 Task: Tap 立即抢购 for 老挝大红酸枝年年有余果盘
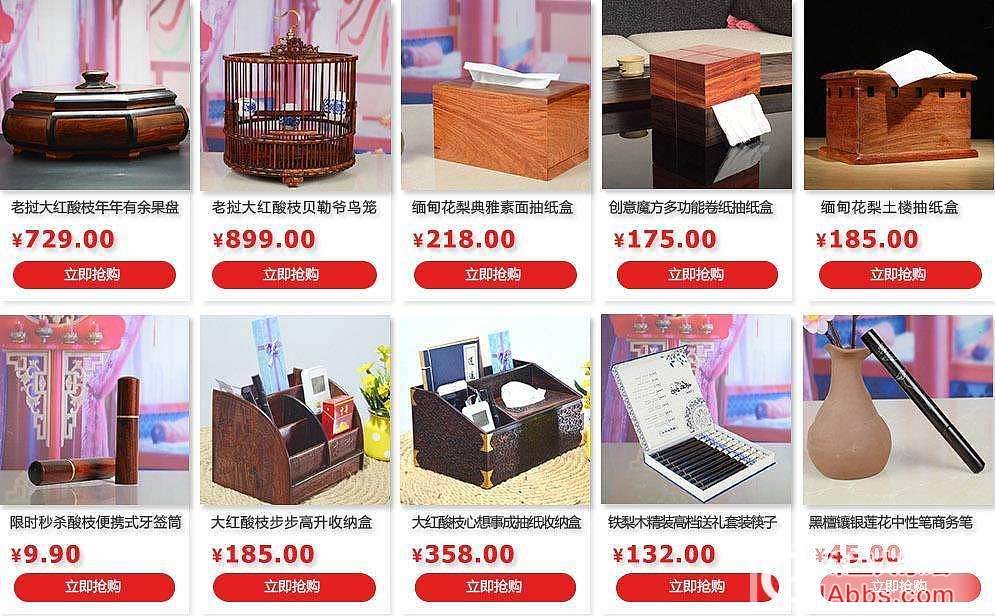(x=94, y=275)
